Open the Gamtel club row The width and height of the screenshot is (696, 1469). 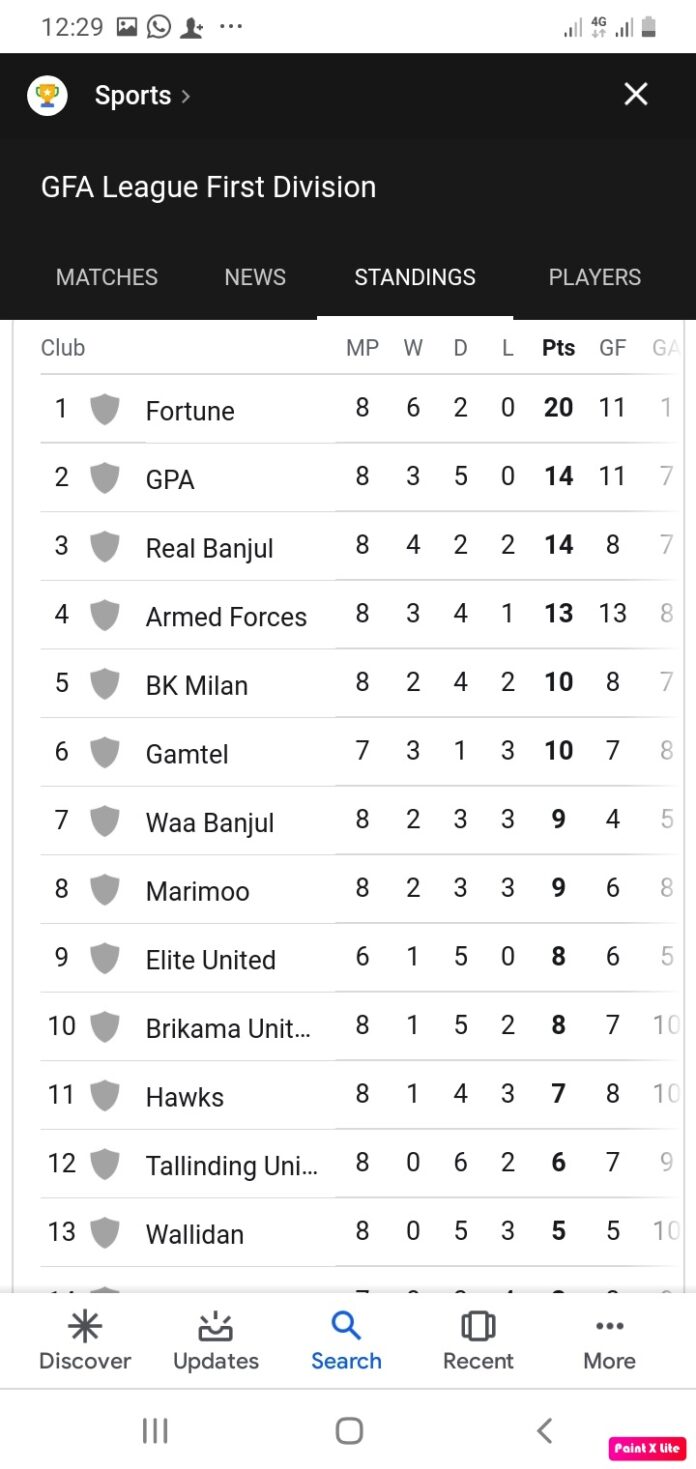[359, 752]
